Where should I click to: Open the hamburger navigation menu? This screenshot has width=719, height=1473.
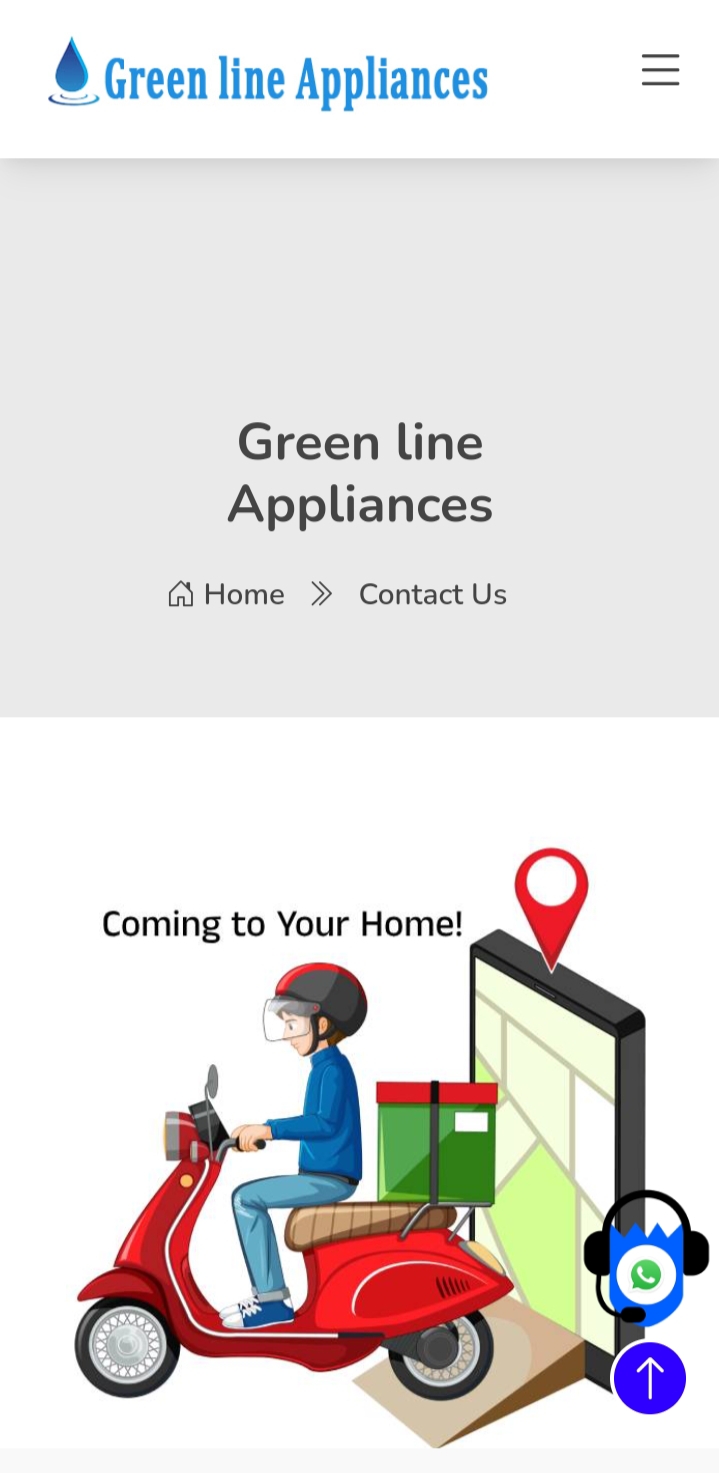click(x=660, y=71)
